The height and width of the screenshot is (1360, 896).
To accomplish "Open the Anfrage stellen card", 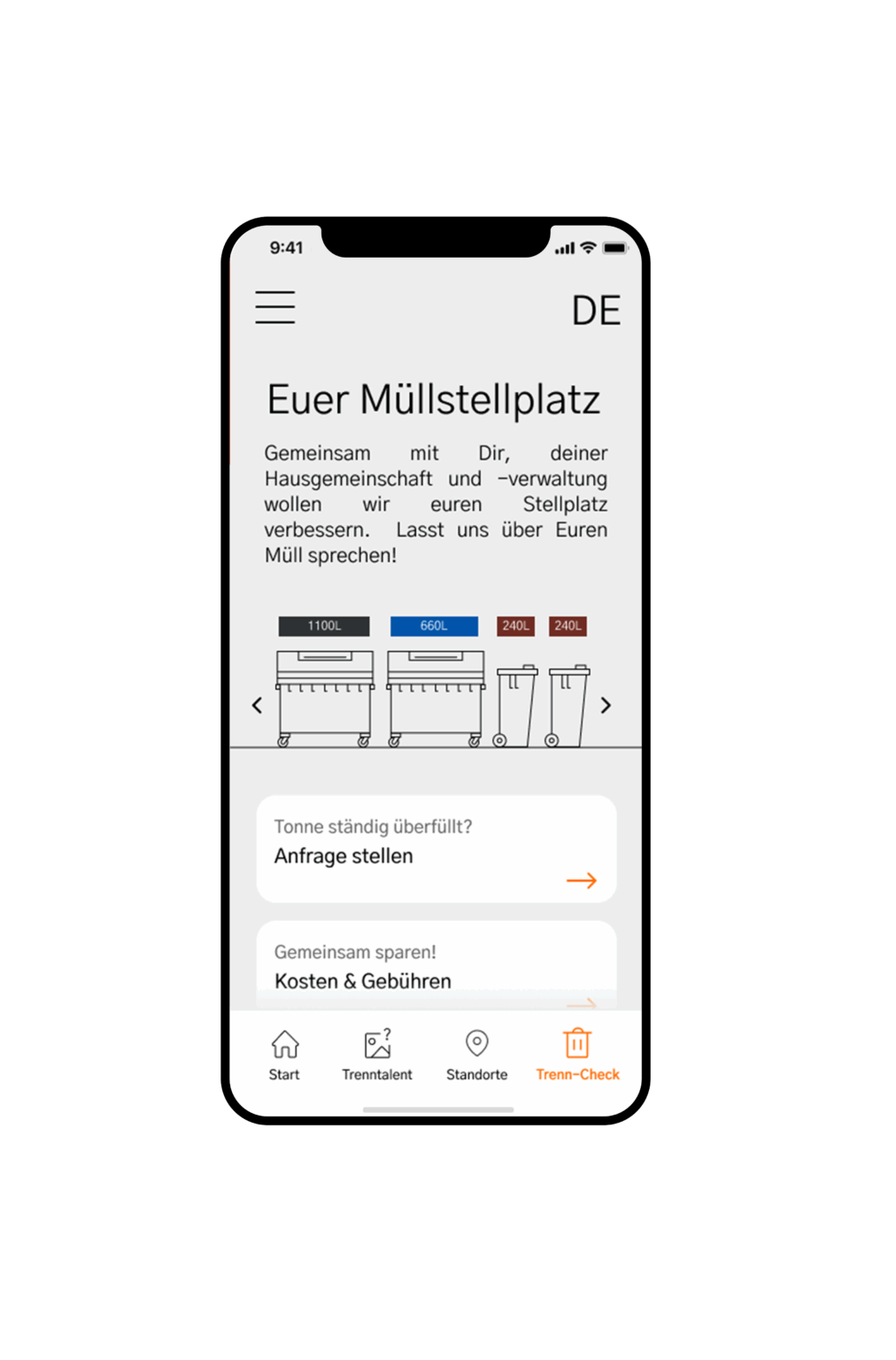I will click(x=436, y=849).
